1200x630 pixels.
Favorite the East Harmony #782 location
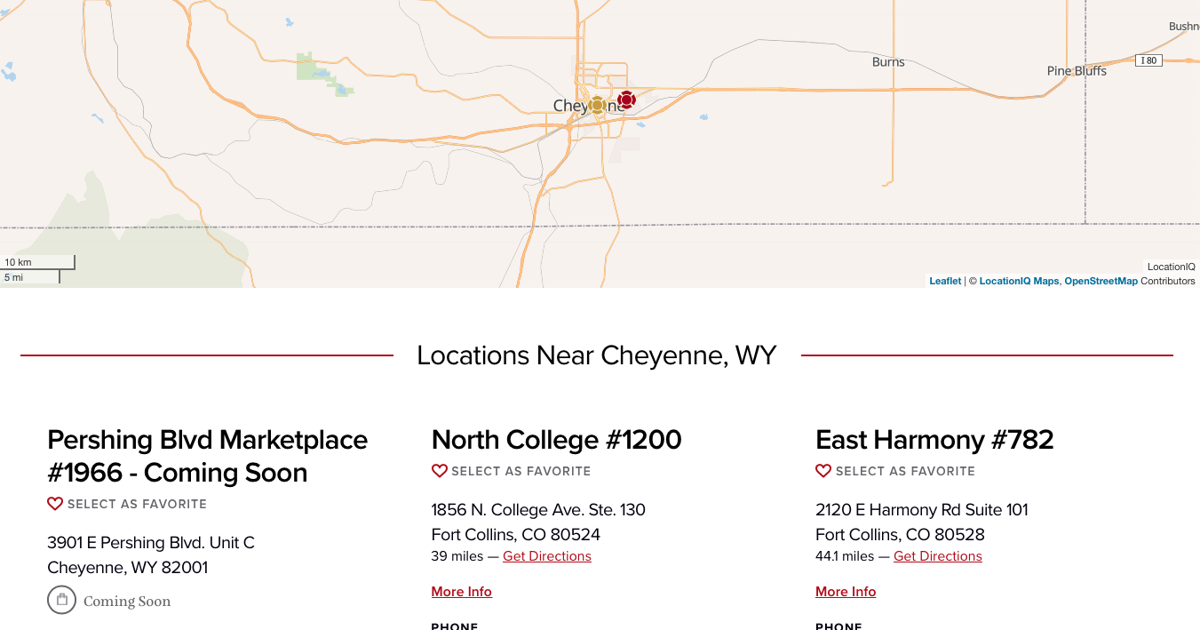click(895, 471)
